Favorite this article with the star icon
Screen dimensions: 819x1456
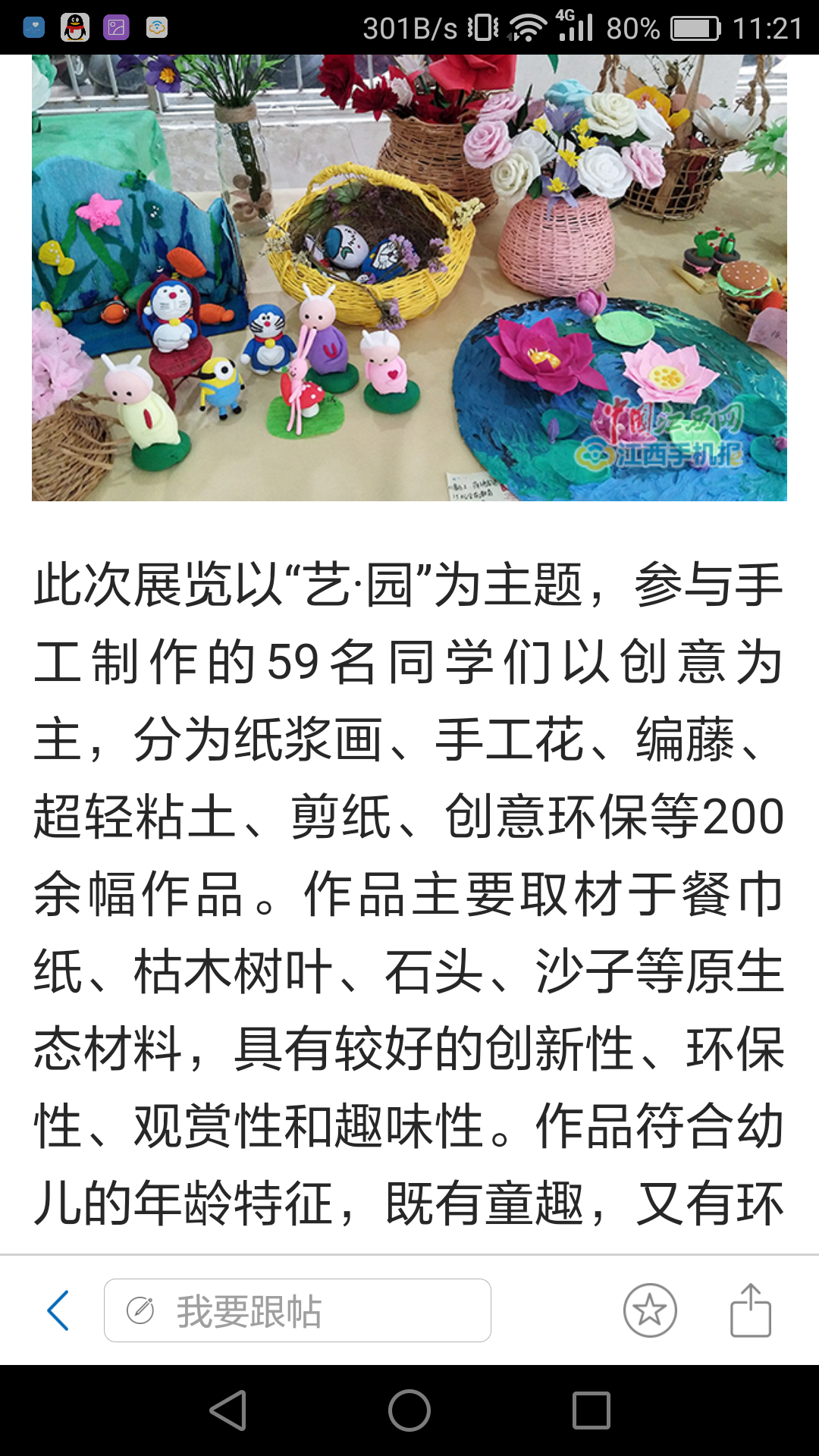click(x=650, y=1310)
